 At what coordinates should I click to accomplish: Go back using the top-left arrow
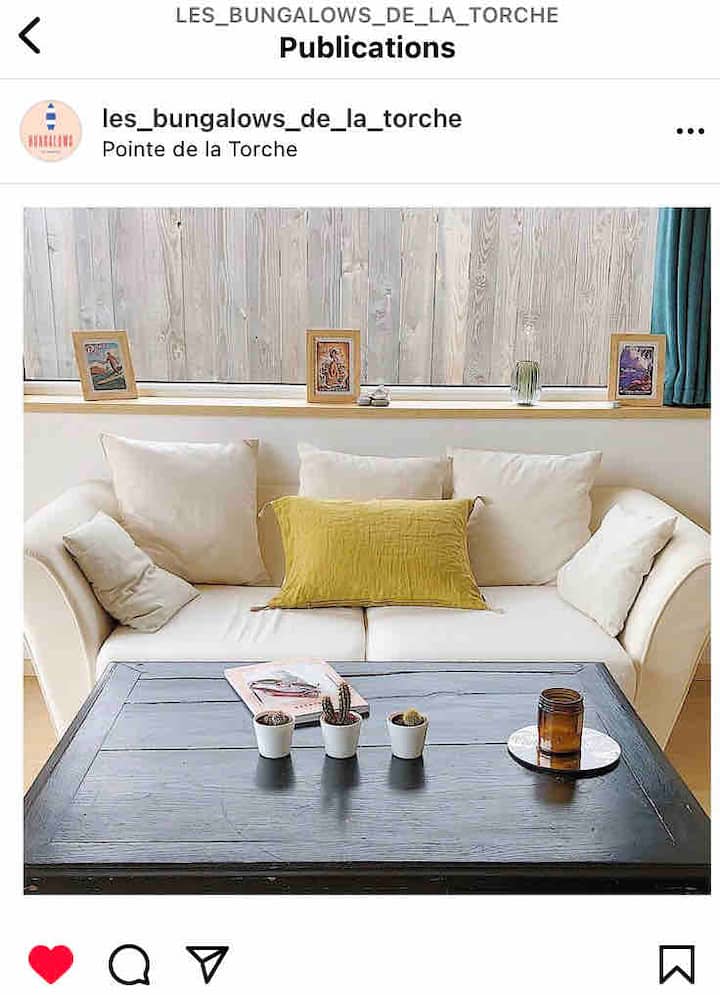pyautogui.click(x=30, y=35)
